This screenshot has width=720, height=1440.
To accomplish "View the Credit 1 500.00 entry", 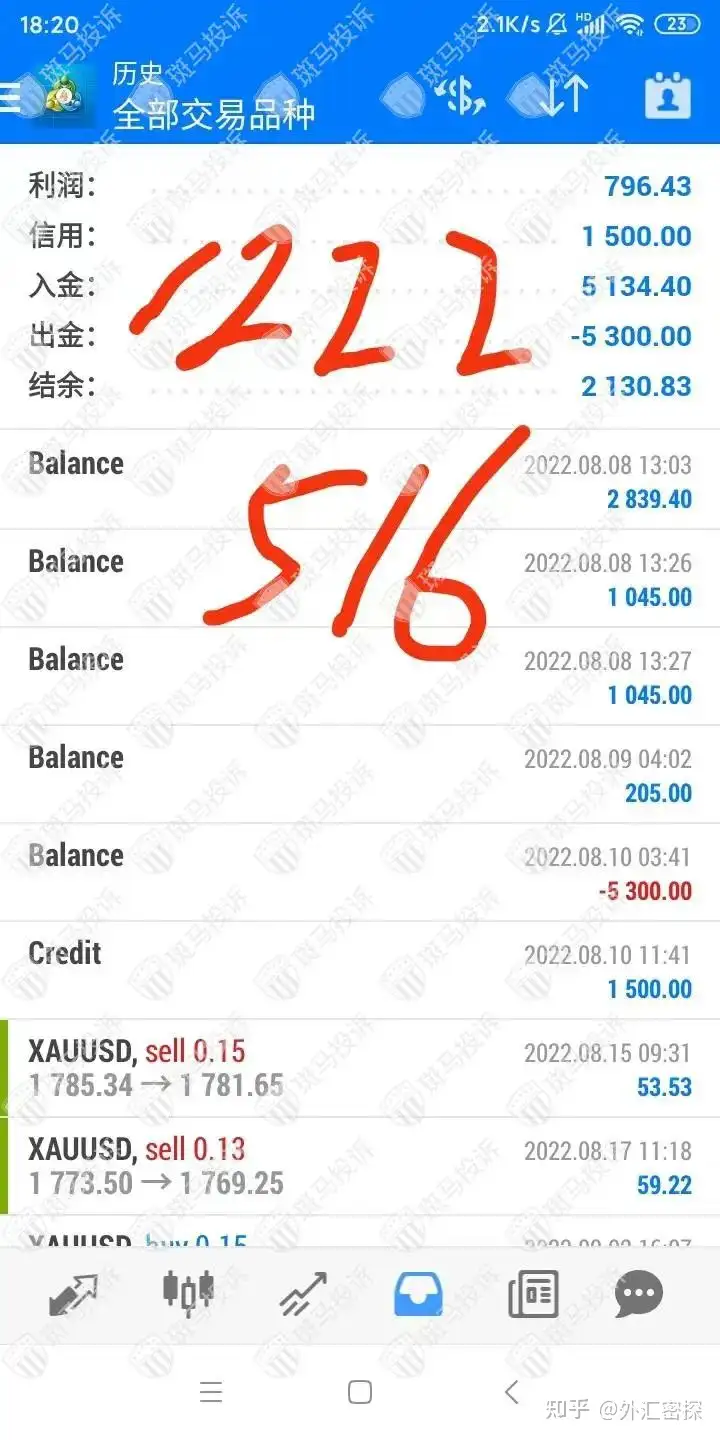I will coord(360,971).
